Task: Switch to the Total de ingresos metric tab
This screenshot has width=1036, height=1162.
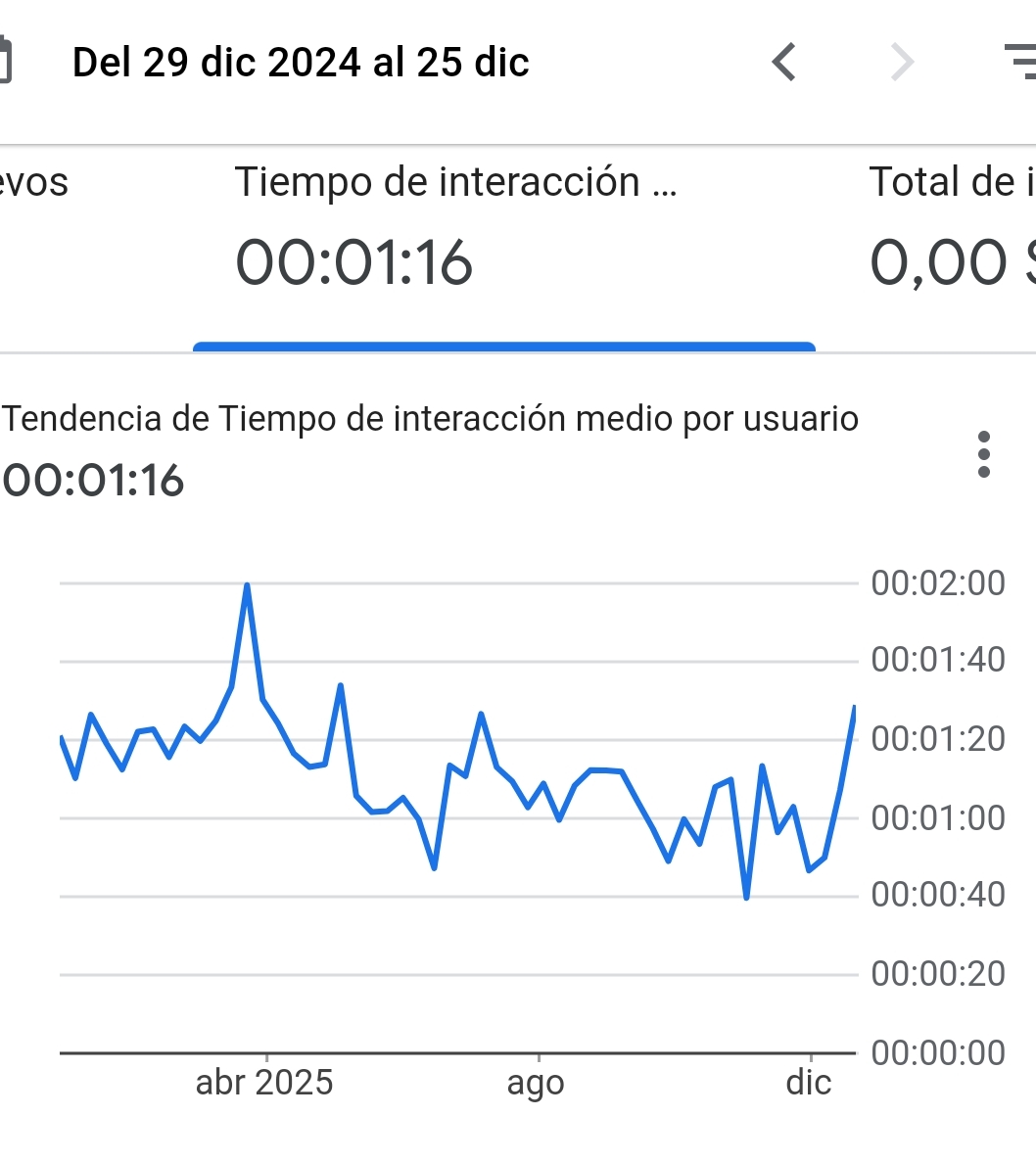Action: tap(952, 235)
